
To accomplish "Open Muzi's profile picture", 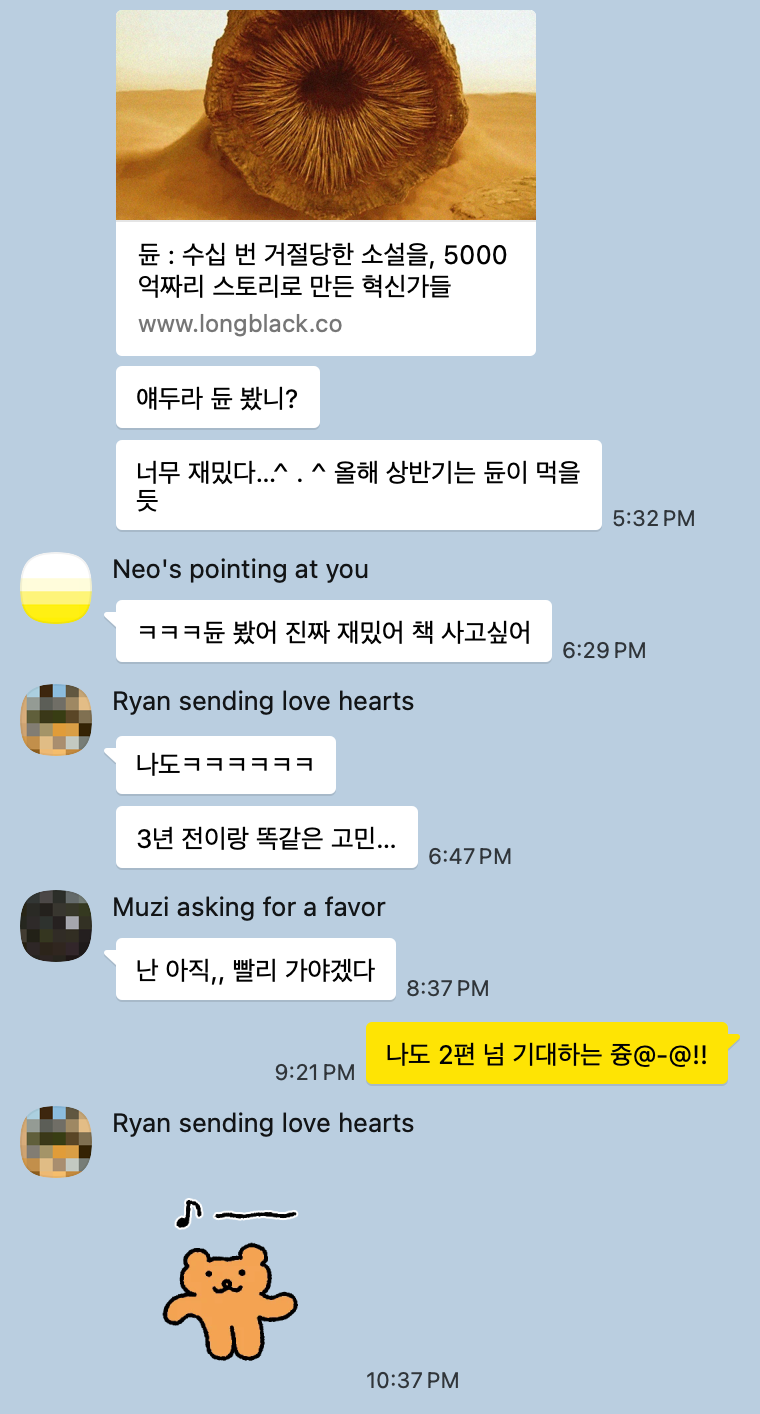I will click(56, 926).
